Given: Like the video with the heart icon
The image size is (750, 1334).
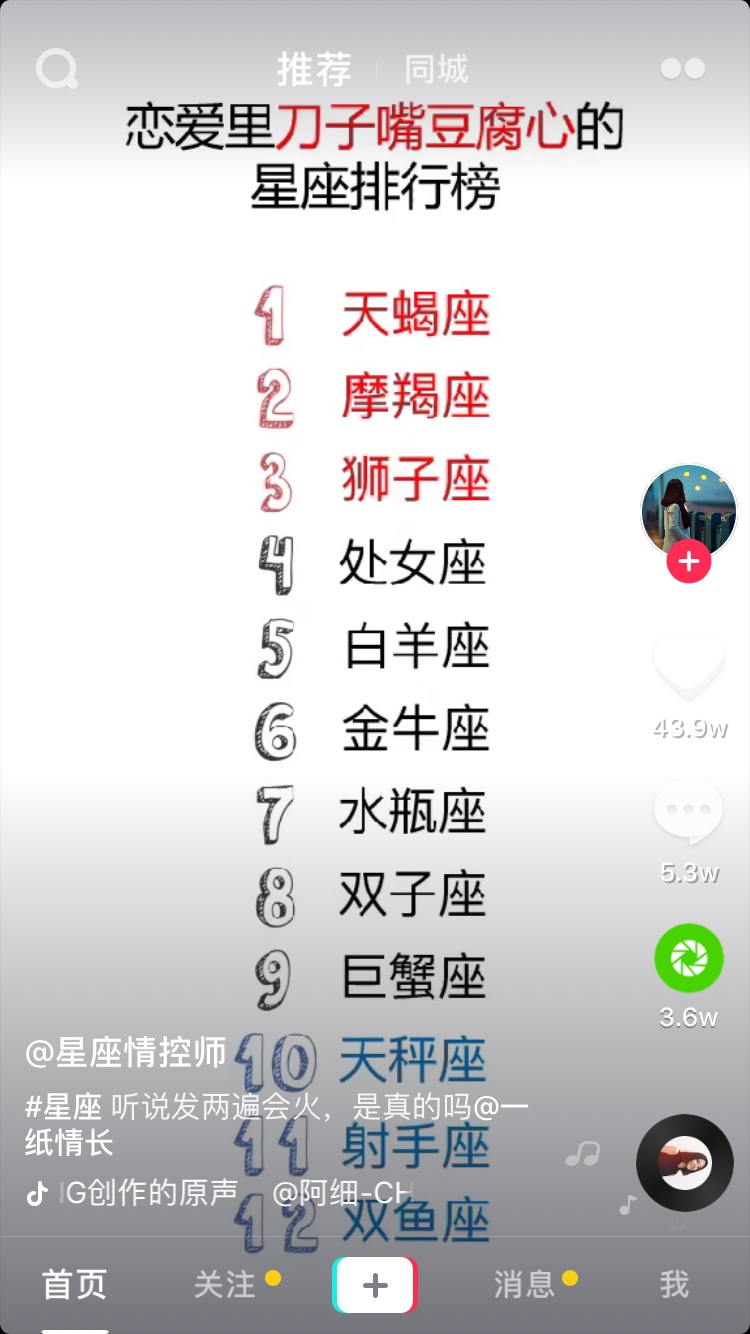Looking at the screenshot, I should (687, 665).
